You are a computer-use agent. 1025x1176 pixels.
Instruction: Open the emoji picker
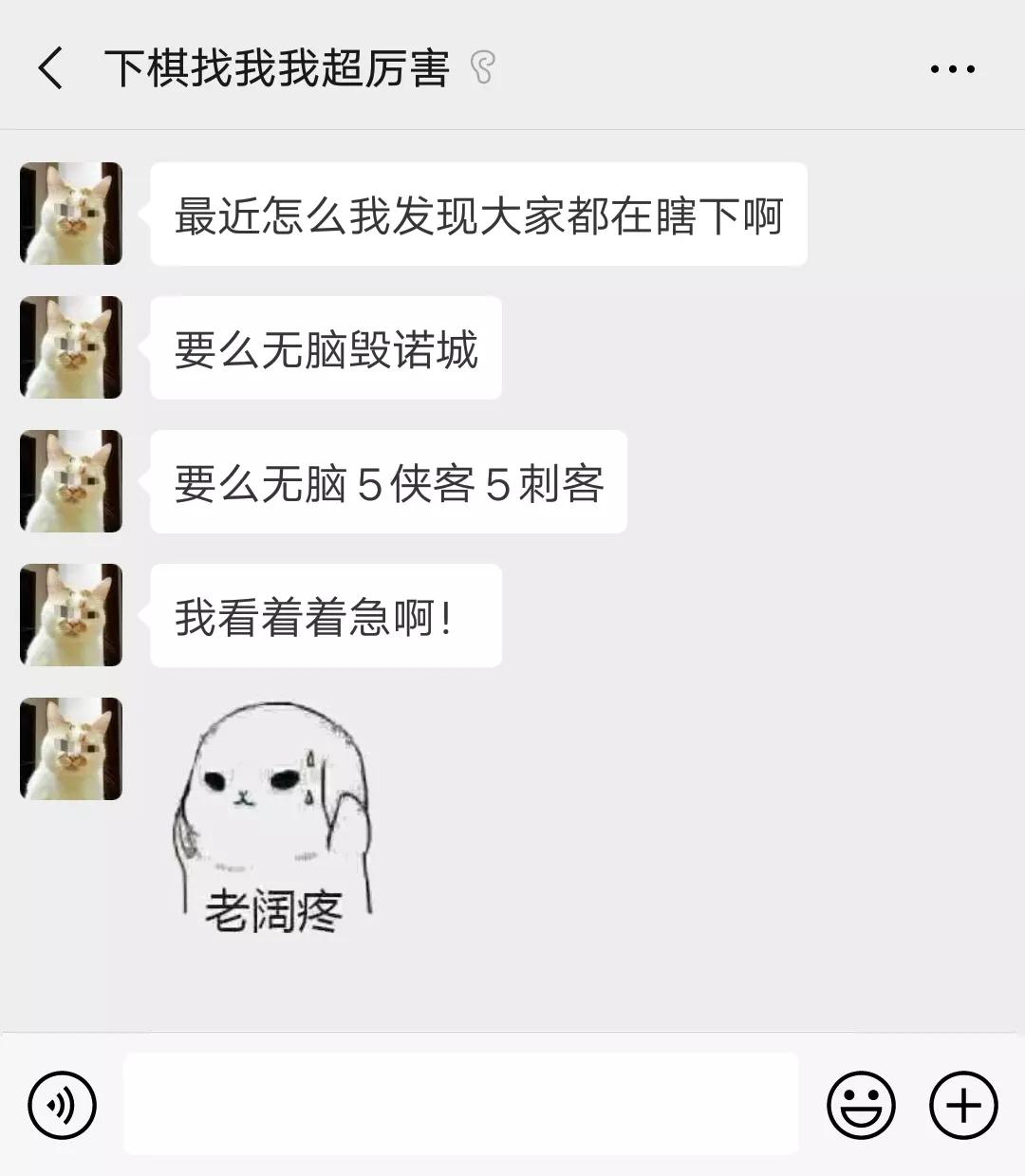pyautogui.click(x=861, y=1105)
